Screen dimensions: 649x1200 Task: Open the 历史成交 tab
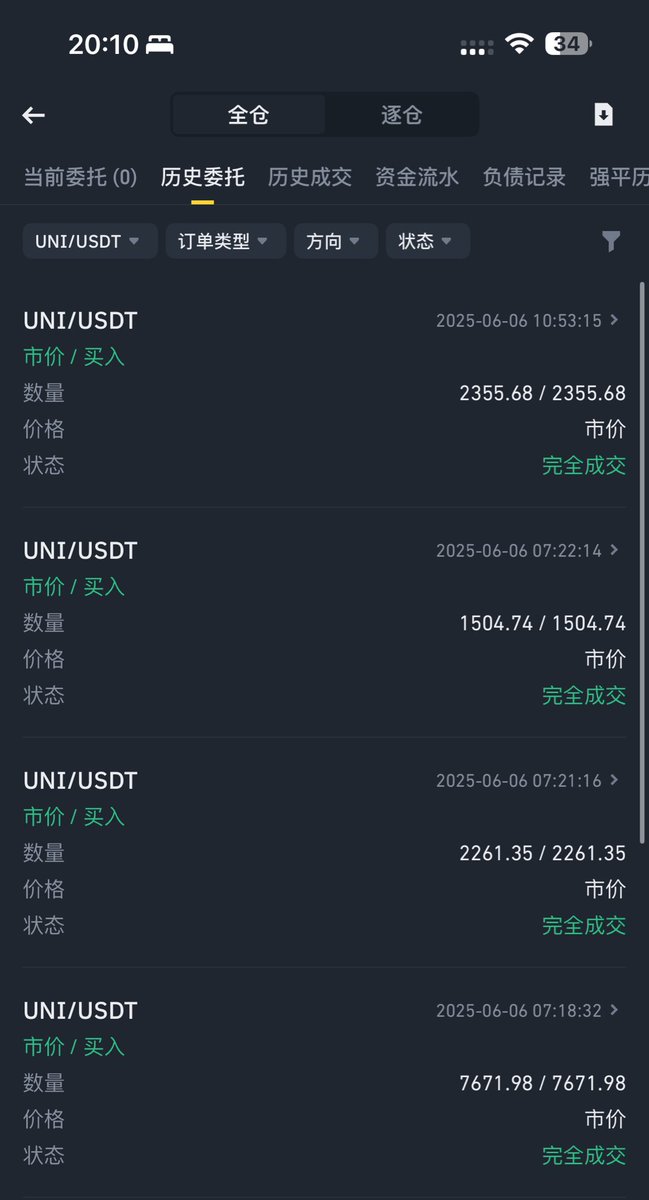click(x=310, y=177)
